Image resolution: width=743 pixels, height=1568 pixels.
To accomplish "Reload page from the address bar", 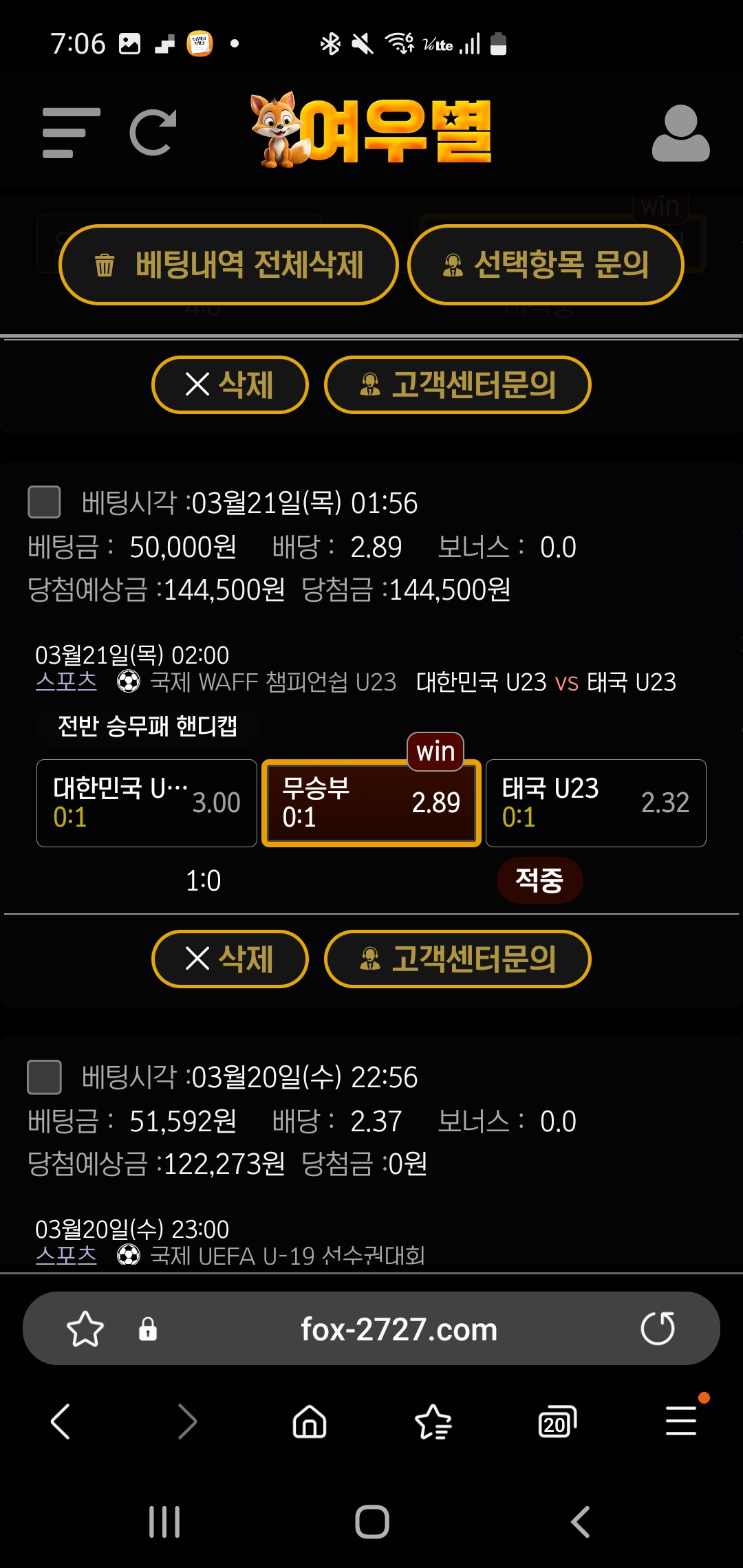I will tap(658, 1329).
